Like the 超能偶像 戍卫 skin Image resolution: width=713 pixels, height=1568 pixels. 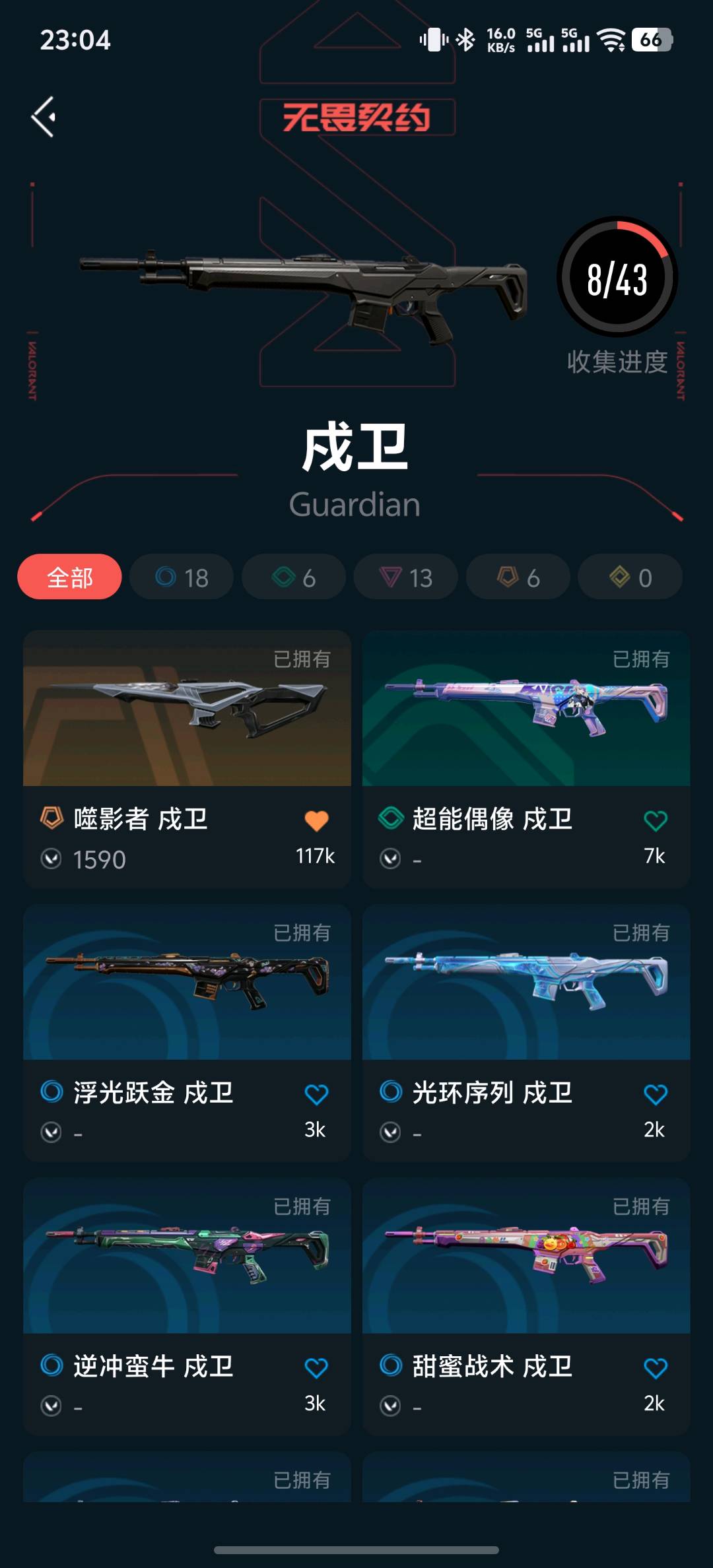tap(655, 821)
